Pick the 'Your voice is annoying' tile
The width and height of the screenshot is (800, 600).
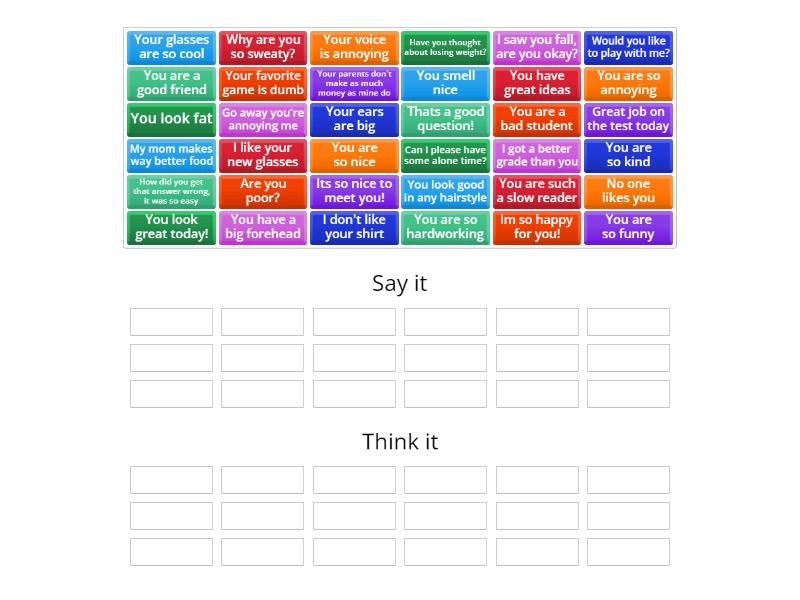tap(354, 47)
